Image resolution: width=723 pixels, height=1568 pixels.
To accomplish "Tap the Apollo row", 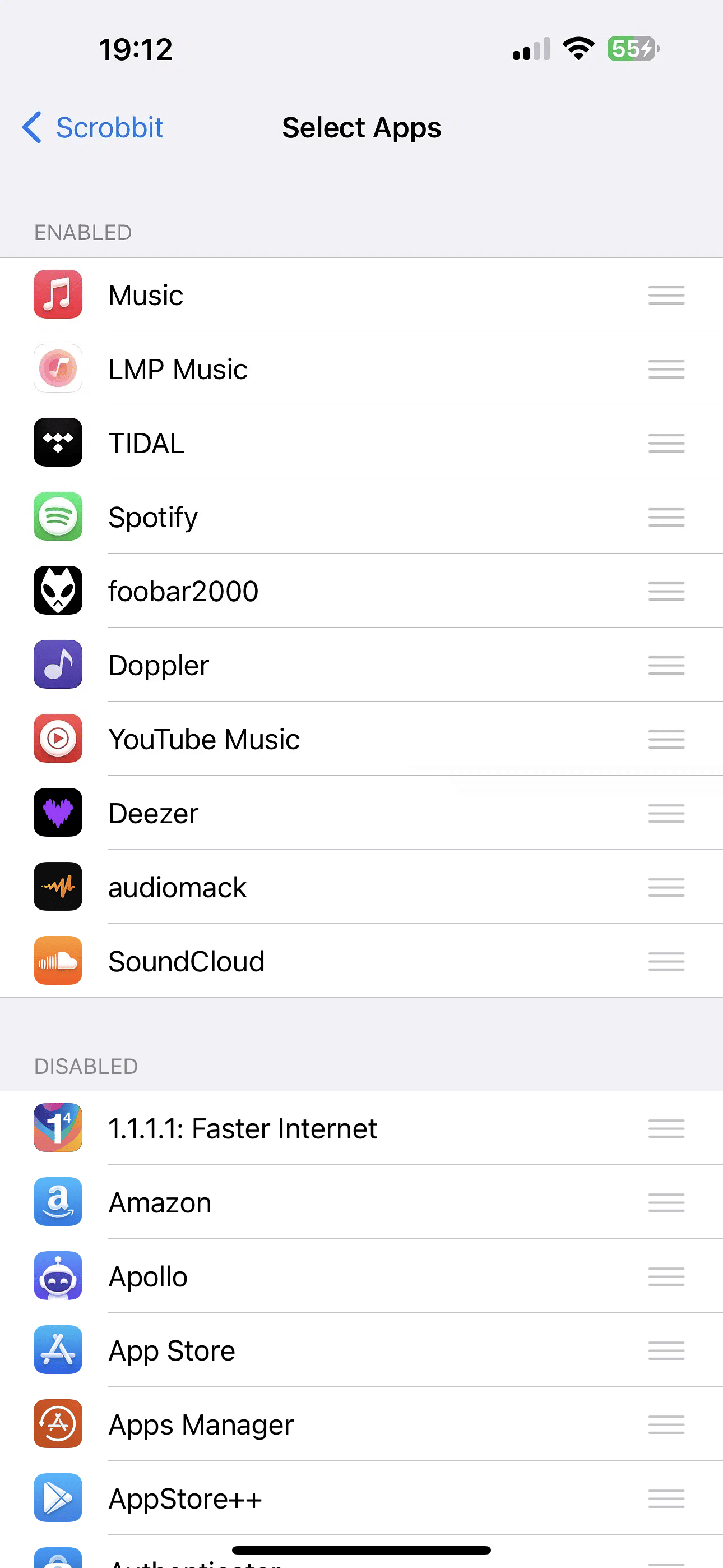I will click(x=361, y=1276).
